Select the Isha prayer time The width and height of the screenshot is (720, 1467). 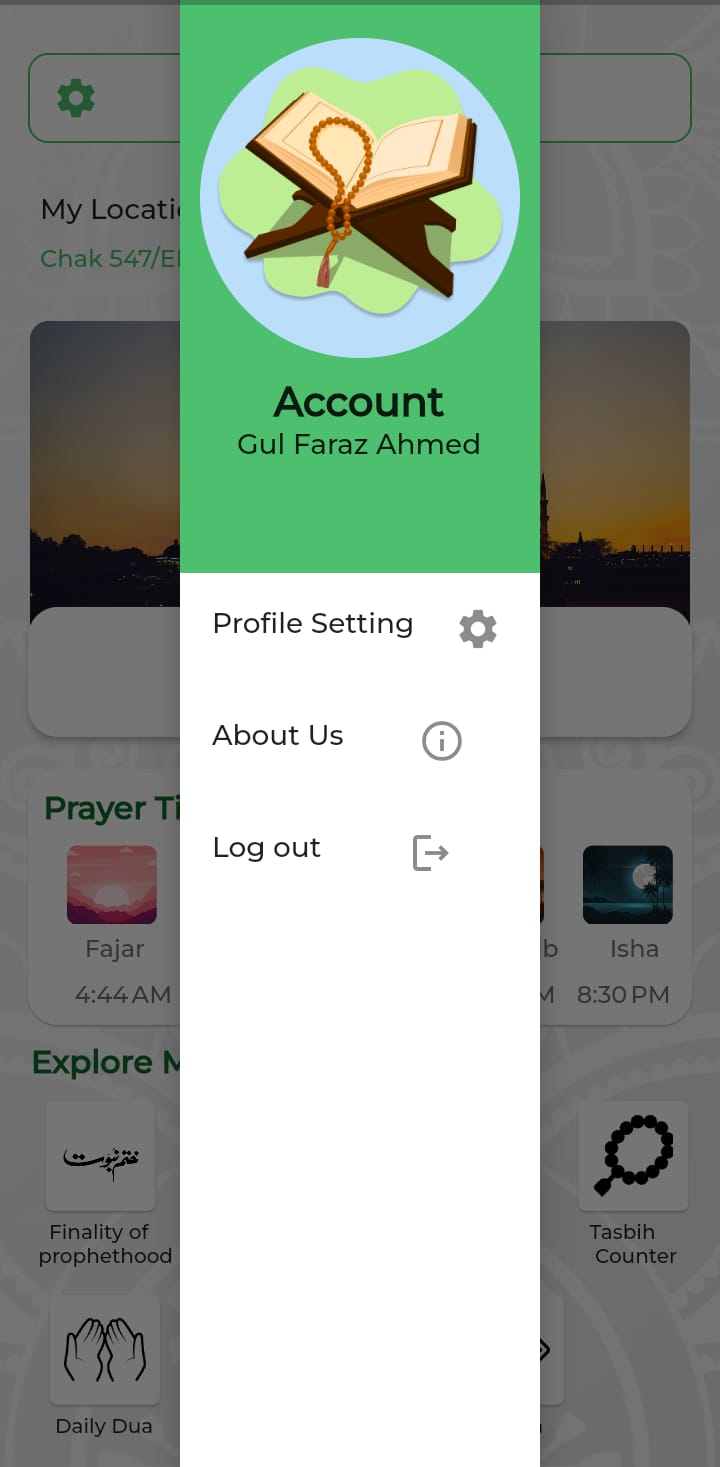coord(627,925)
